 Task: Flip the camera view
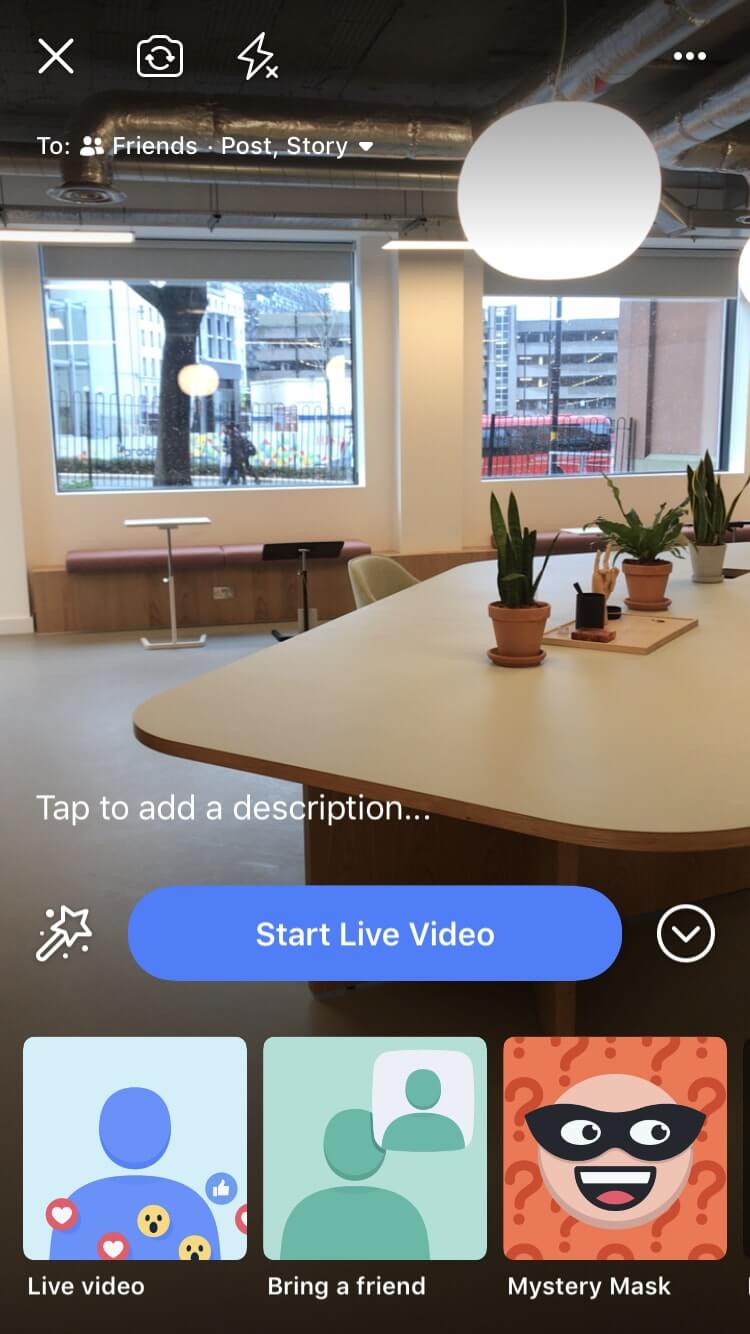[160, 57]
